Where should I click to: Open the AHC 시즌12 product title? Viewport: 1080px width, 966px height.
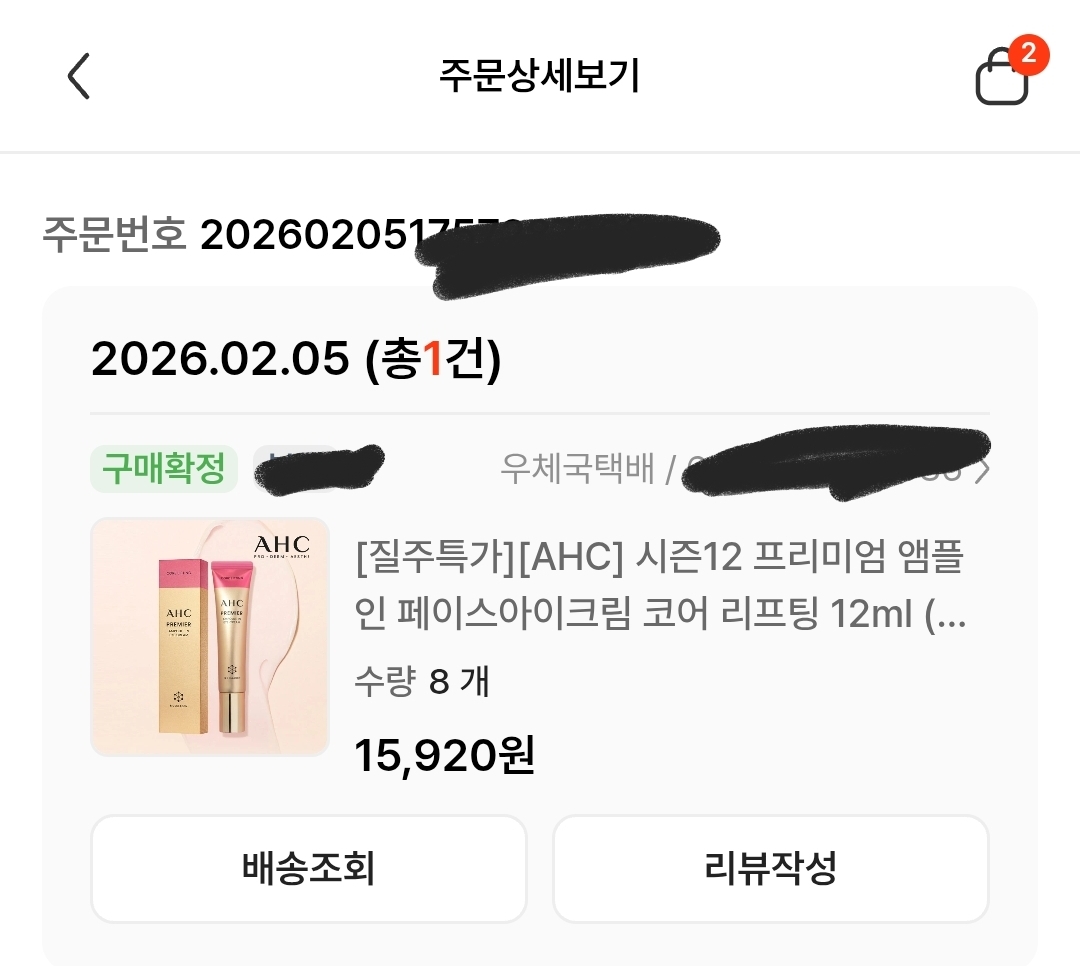click(660, 587)
